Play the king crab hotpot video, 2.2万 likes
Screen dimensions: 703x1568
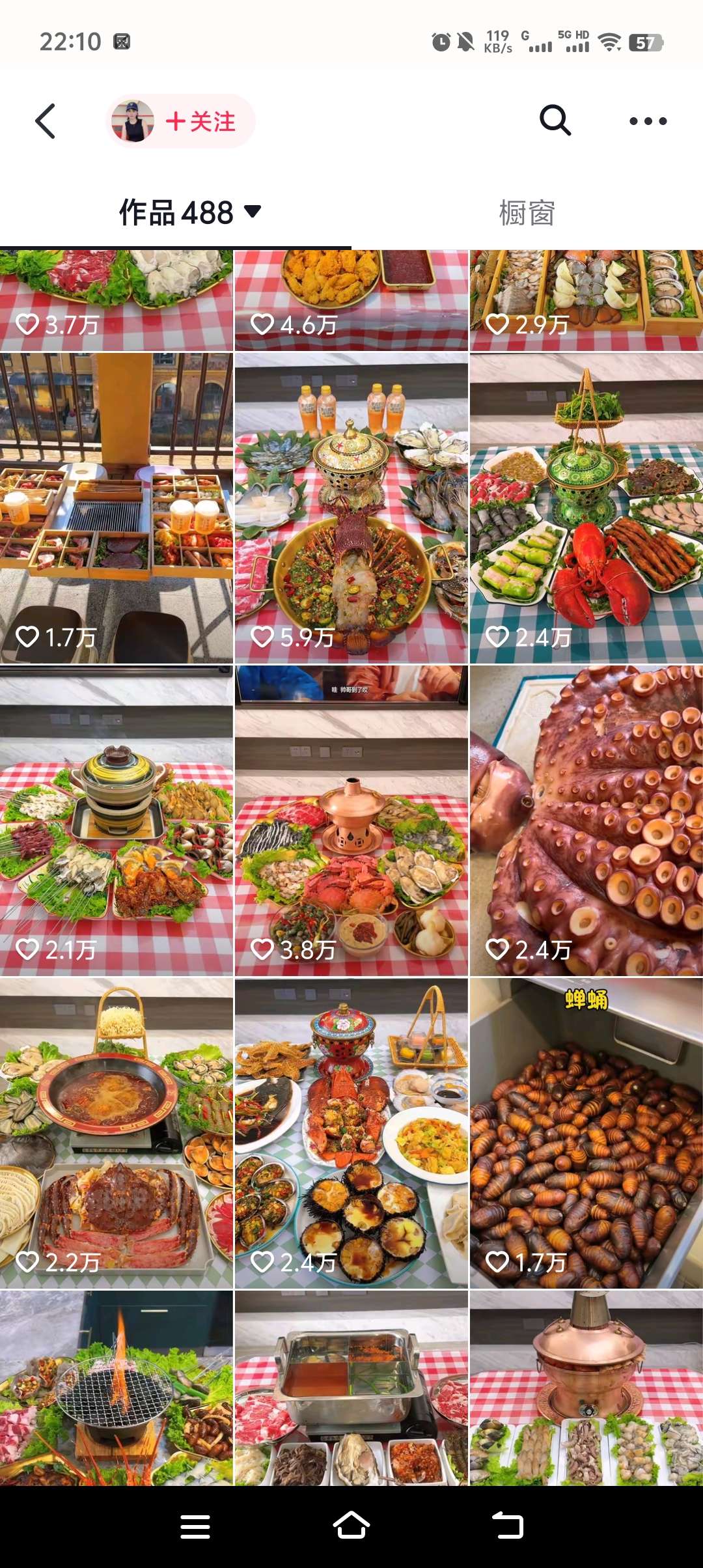[116, 1133]
